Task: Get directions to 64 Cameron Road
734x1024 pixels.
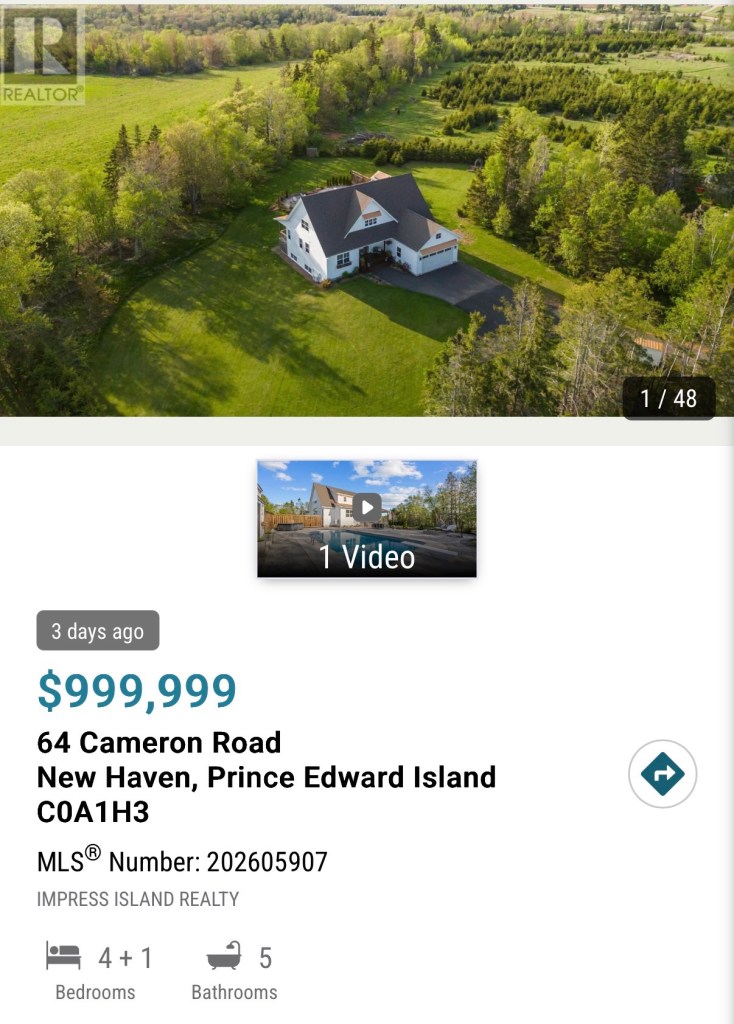Action: pos(662,774)
